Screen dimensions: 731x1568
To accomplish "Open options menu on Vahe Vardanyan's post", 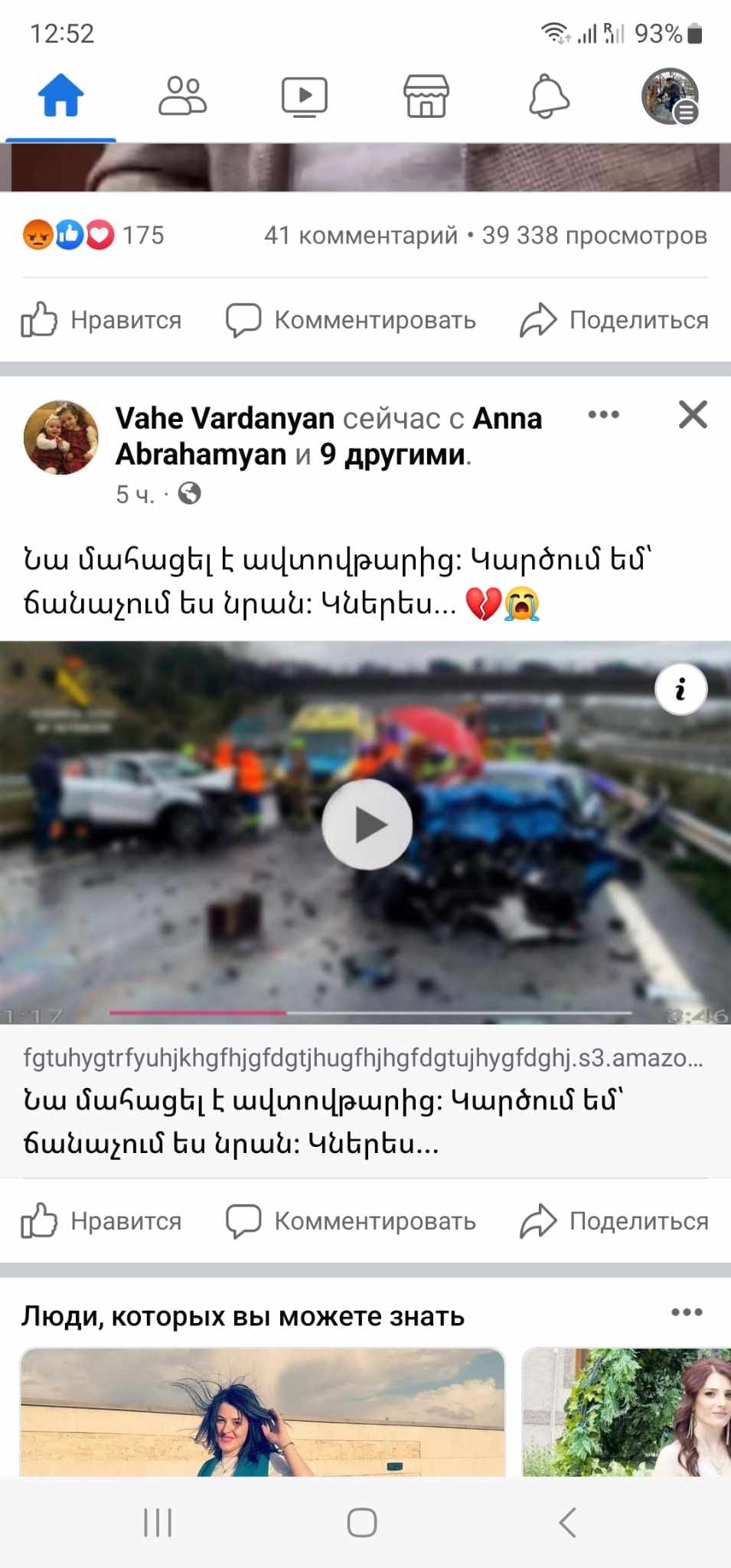I will point(603,415).
